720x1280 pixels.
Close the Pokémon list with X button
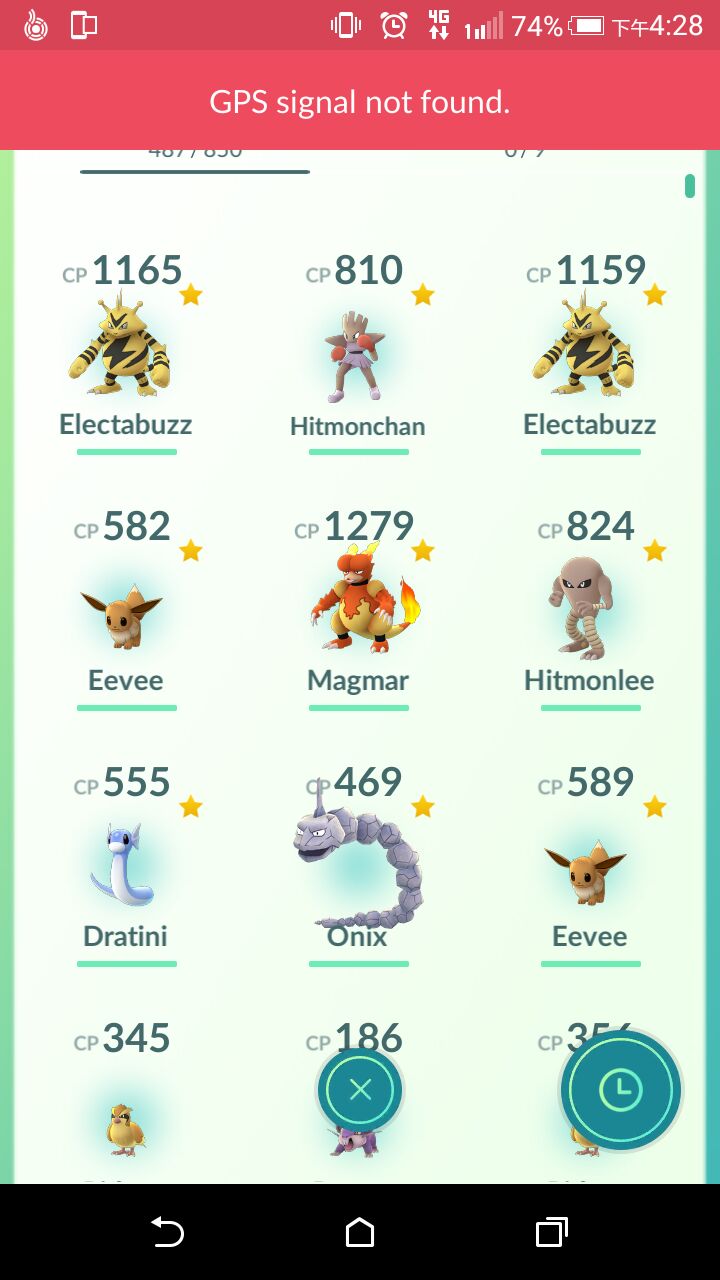(360, 1090)
